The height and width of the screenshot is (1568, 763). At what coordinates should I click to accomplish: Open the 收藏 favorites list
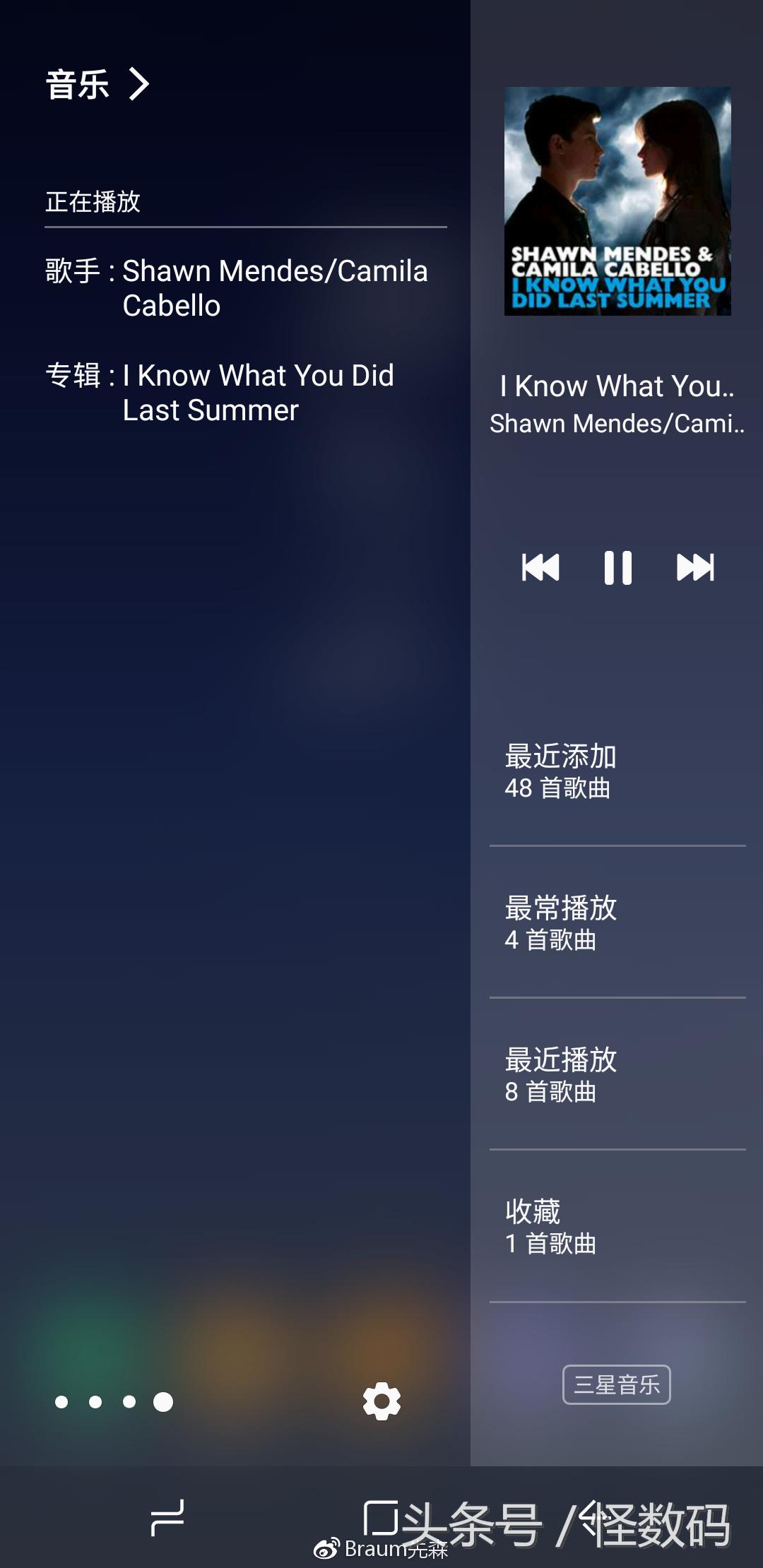pyautogui.click(x=617, y=1227)
